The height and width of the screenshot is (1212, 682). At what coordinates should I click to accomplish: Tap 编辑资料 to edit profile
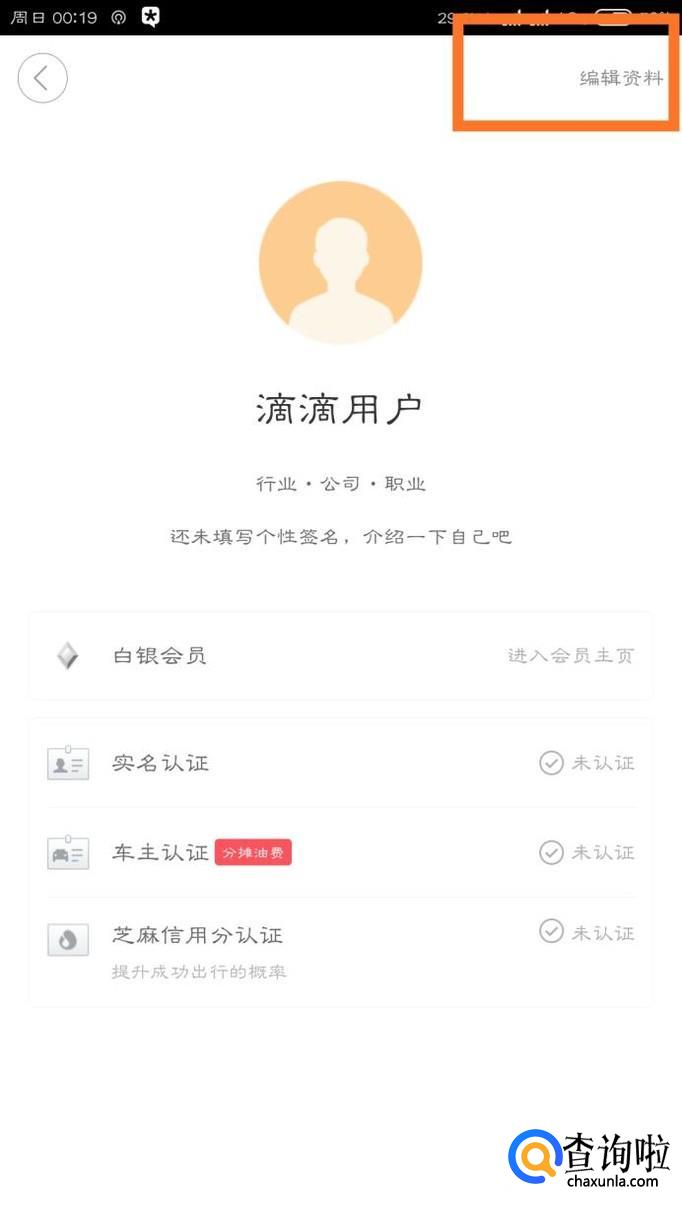(x=621, y=78)
